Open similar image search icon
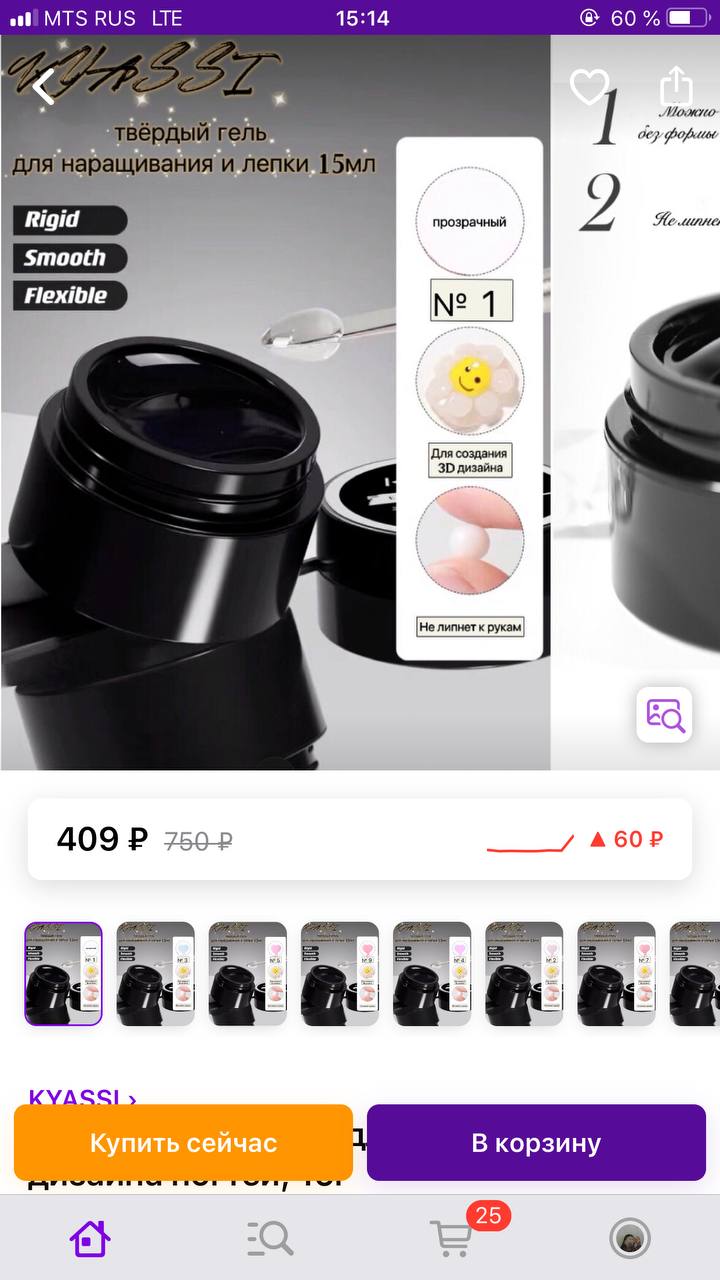 click(664, 714)
